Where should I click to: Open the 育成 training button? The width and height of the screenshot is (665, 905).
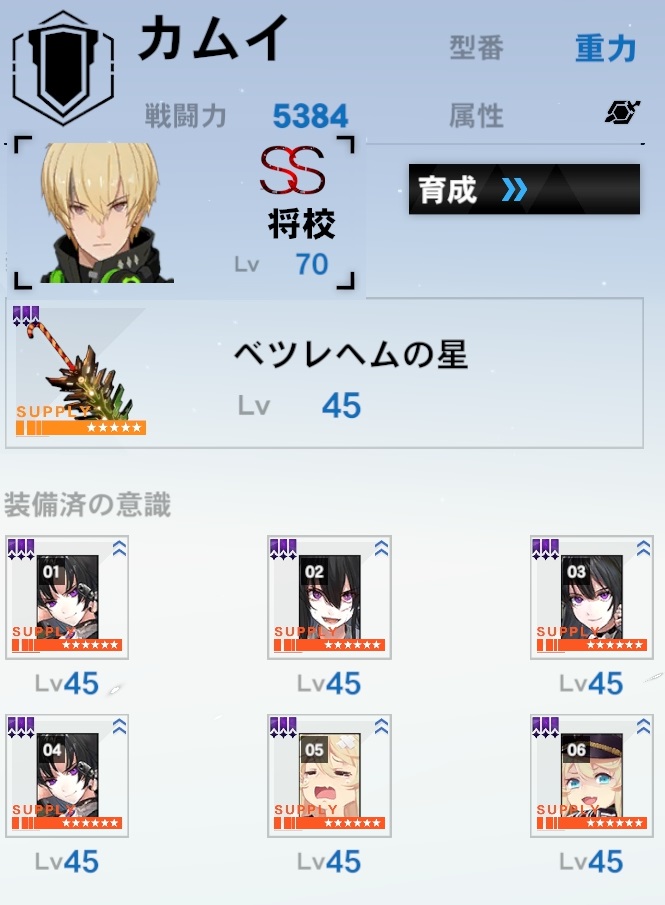(x=523, y=189)
